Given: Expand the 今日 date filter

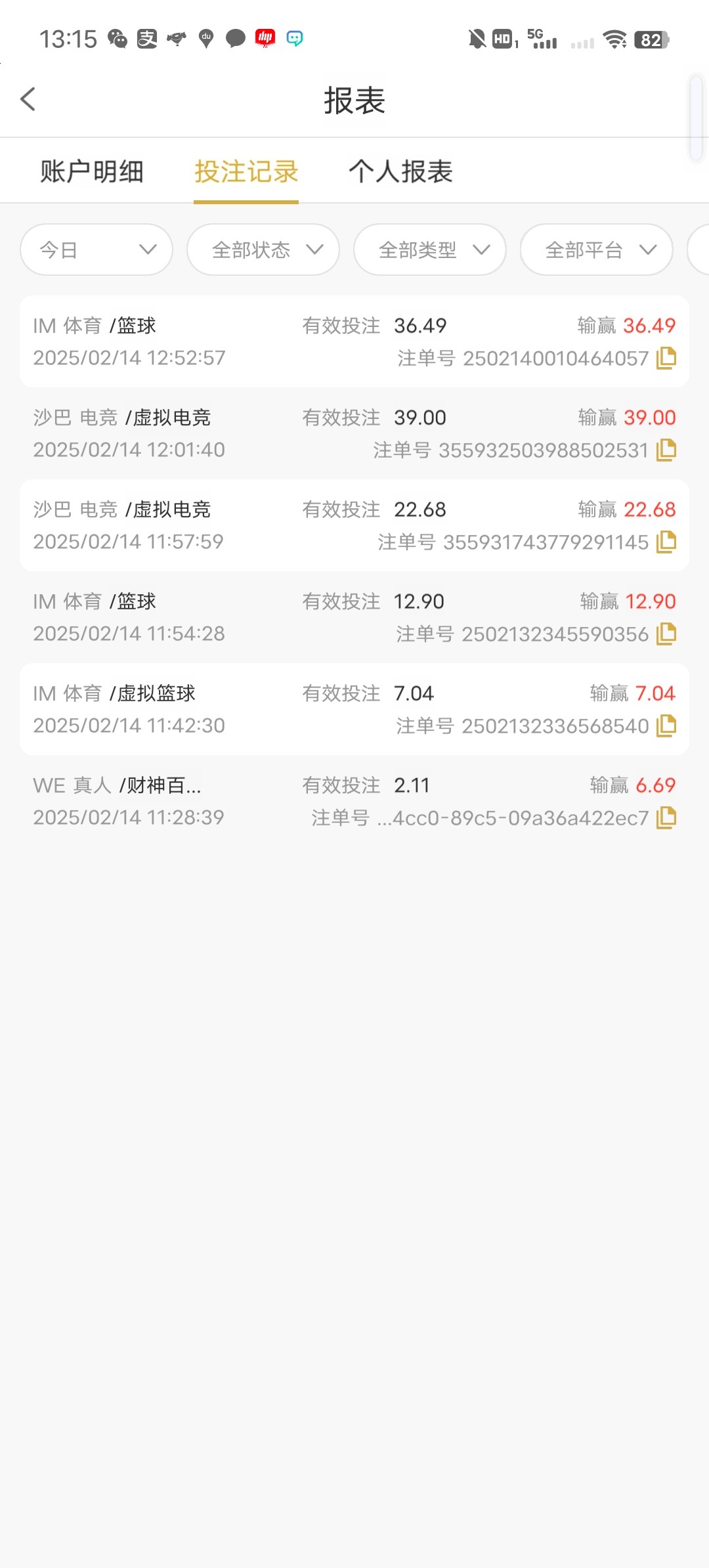Looking at the screenshot, I should point(97,250).
